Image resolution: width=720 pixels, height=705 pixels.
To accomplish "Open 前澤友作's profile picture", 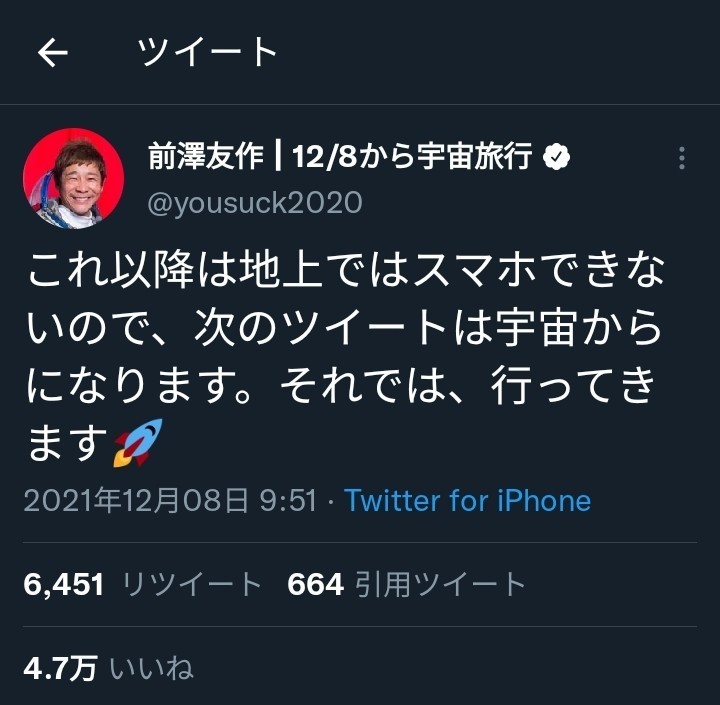I will coord(73,177).
